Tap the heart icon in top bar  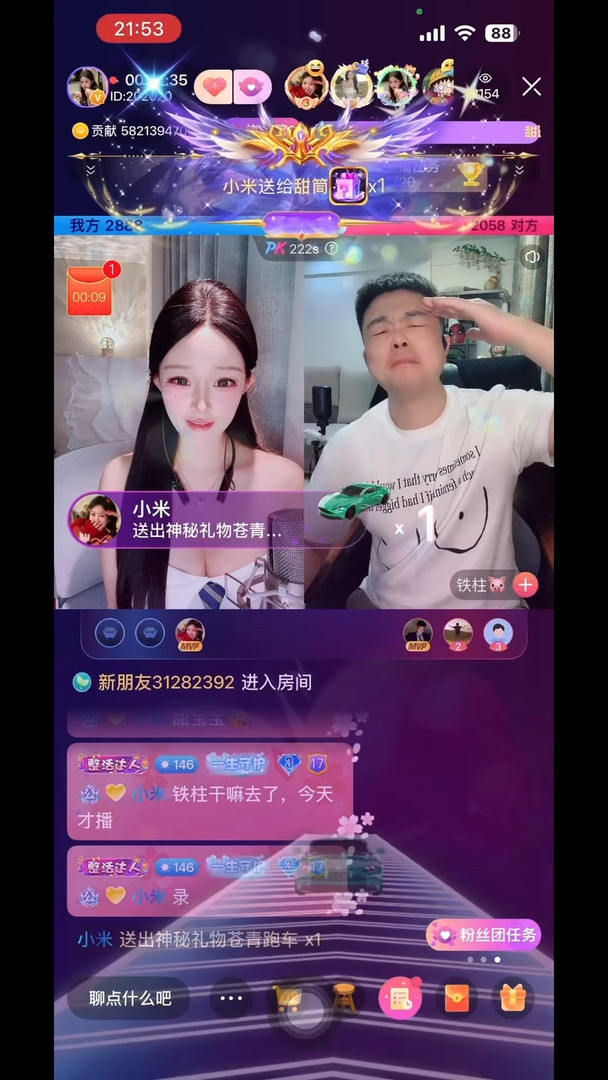[x=214, y=87]
